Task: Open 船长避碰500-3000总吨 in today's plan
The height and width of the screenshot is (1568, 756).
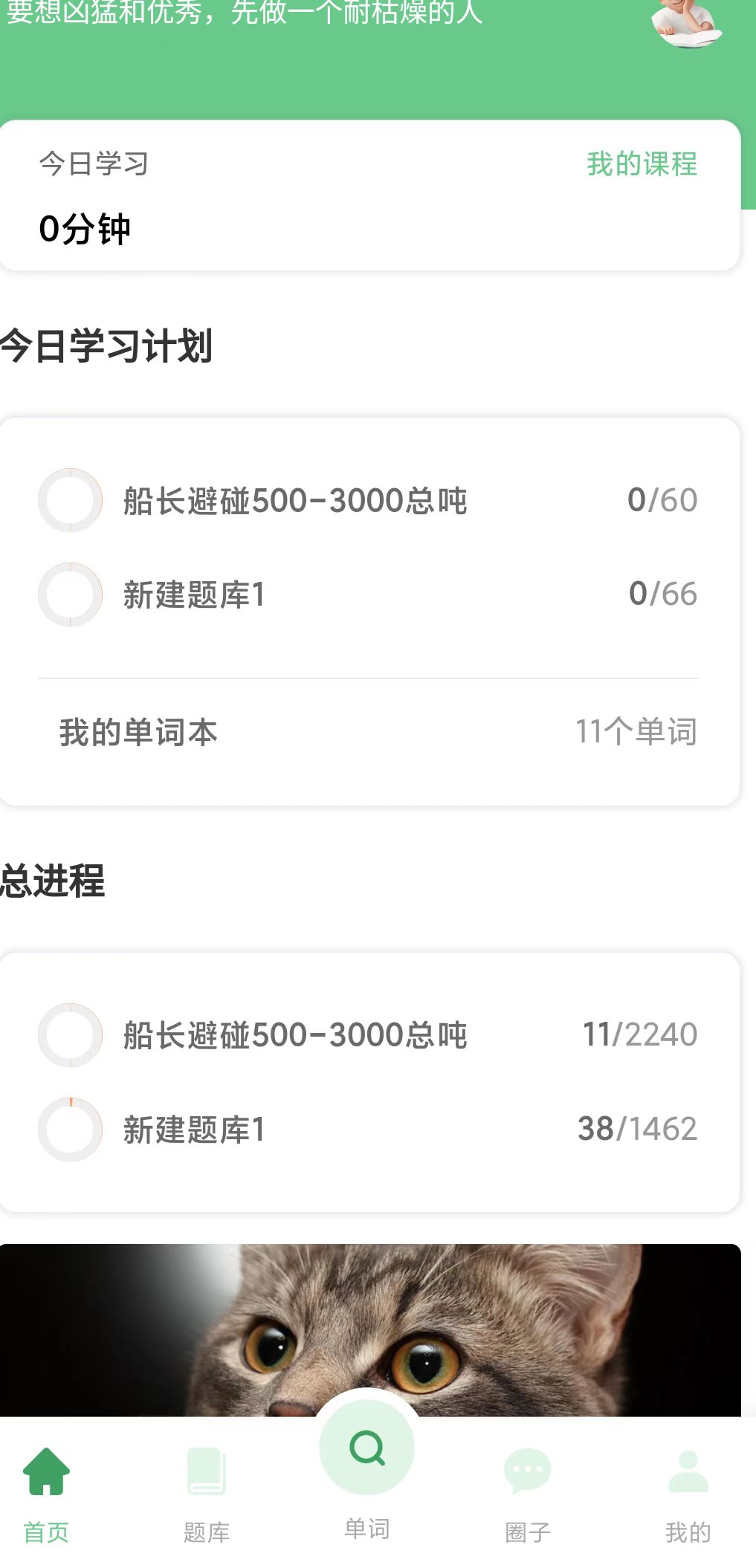Action: tap(368, 500)
